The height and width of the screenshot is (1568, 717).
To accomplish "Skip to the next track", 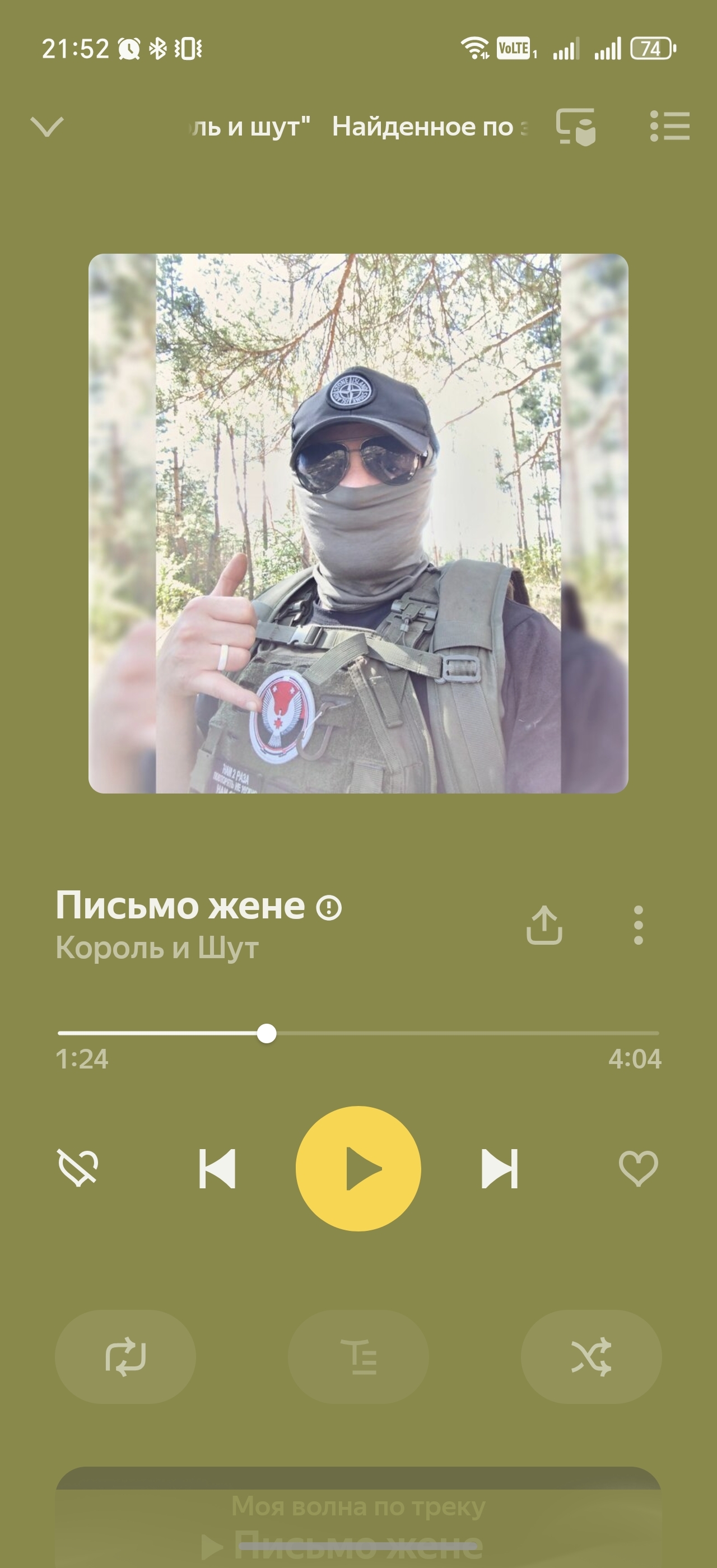I will pos(499,1168).
